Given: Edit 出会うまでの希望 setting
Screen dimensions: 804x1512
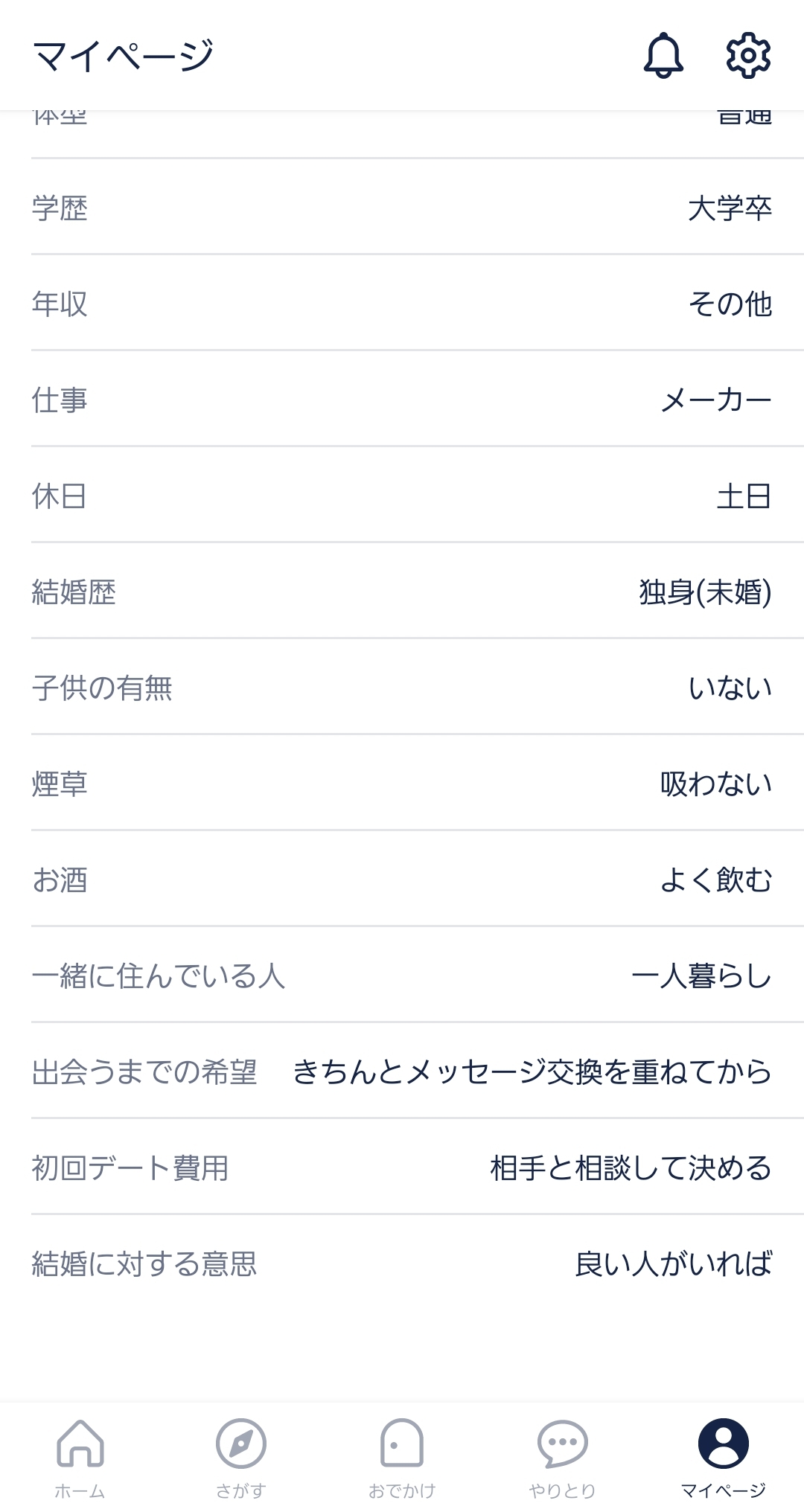Looking at the screenshot, I should [402, 1071].
